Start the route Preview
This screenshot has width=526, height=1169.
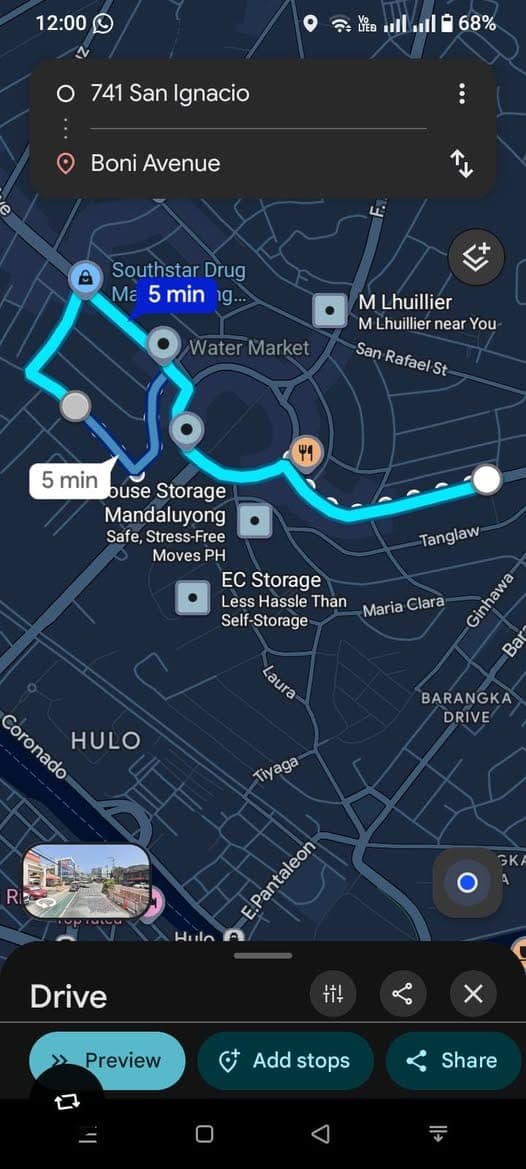(x=107, y=1060)
